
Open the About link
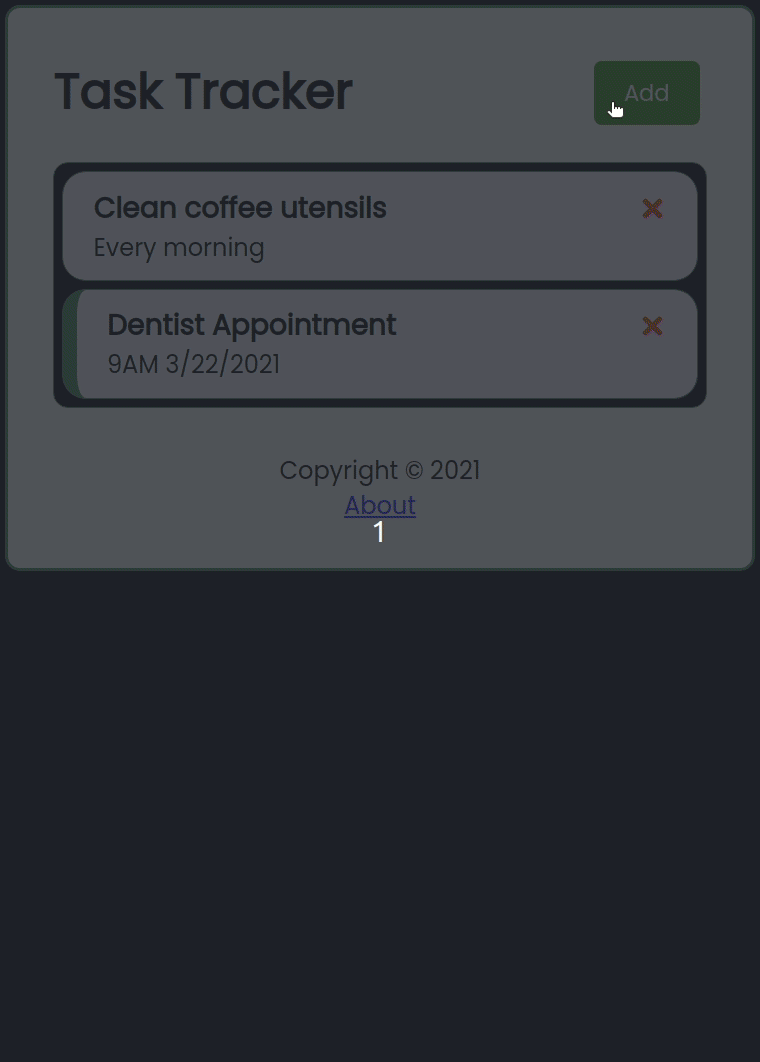click(x=380, y=505)
